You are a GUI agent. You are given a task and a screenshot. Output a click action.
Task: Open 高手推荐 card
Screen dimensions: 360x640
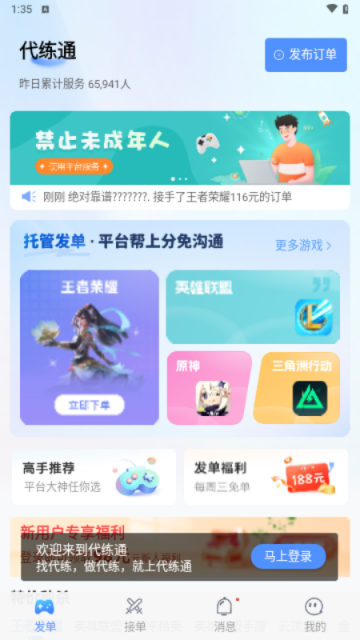94,477
